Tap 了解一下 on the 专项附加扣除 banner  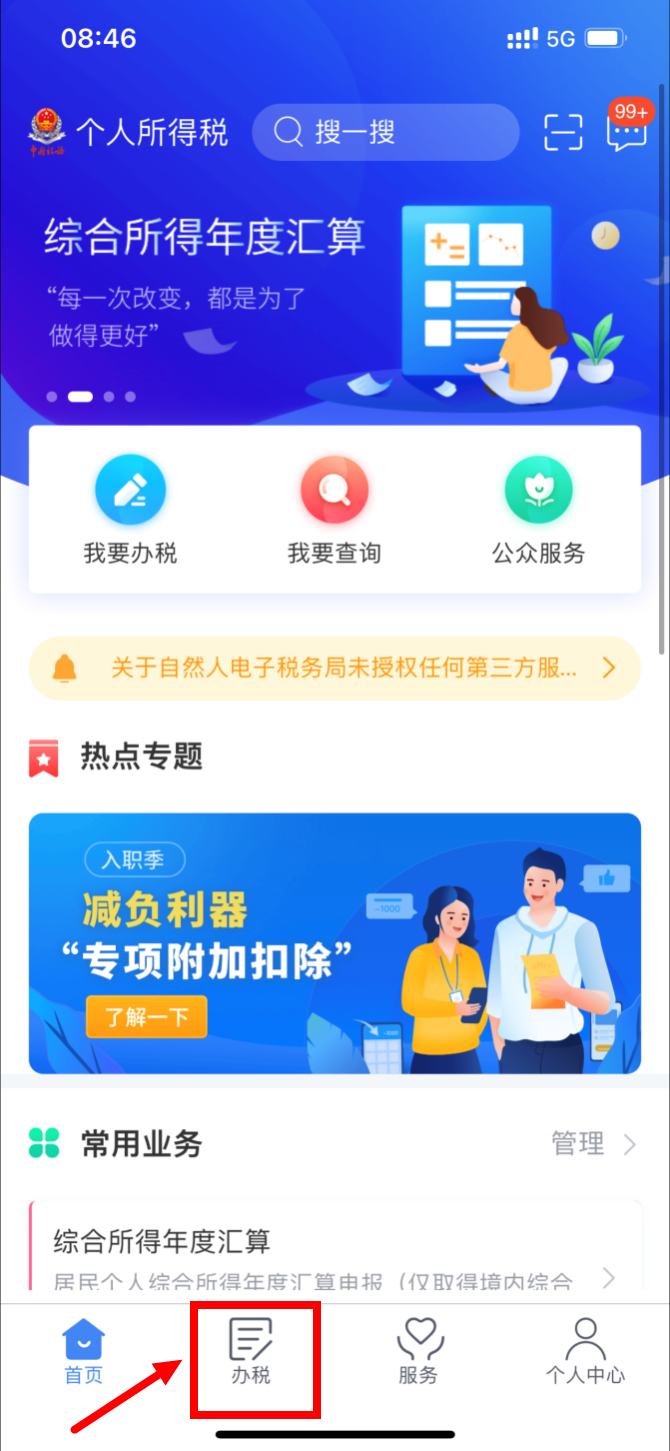146,1018
